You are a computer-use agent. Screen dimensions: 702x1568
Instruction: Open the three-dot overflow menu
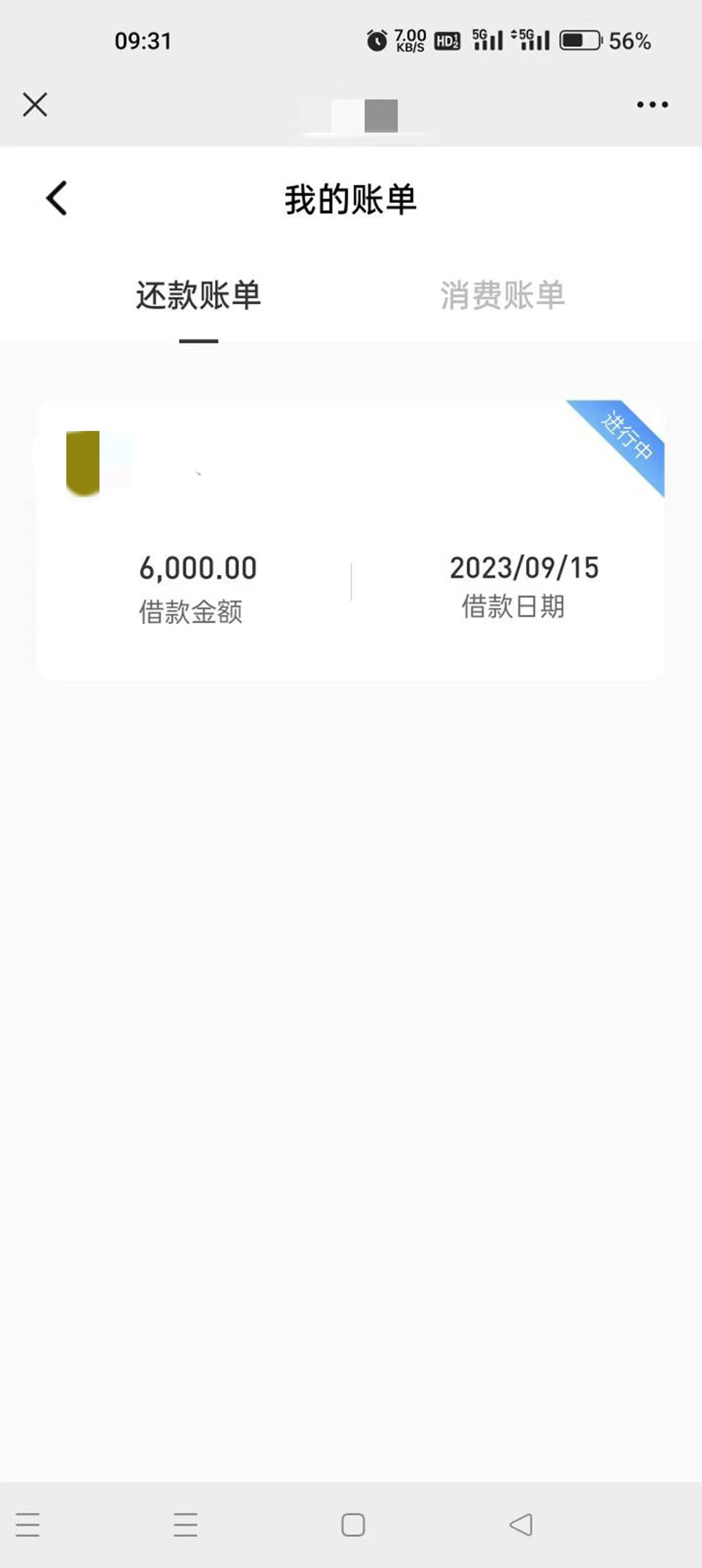pos(652,105)
